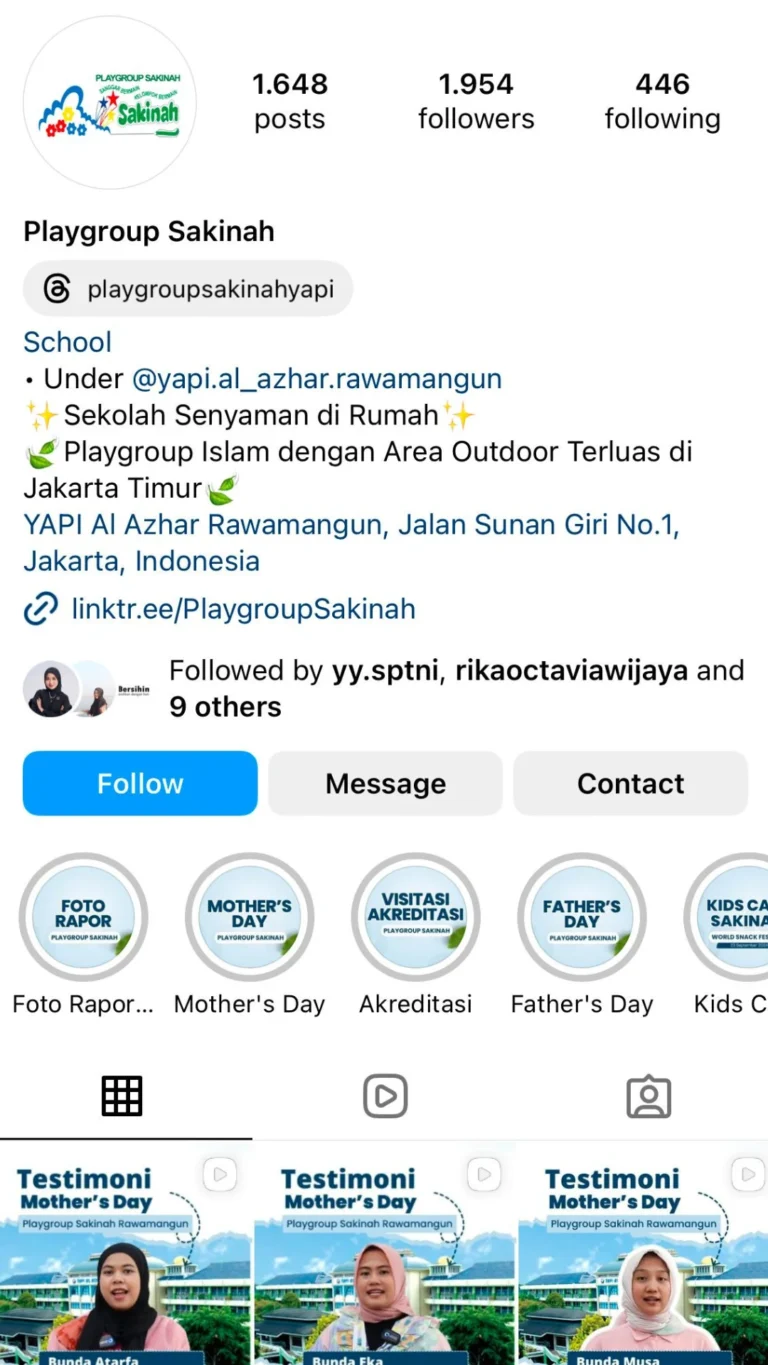Image resolution: width=768 pixels, height=1365 pixels.
Task: Follow Playgroup Sakinah
Action: [140, 783]
